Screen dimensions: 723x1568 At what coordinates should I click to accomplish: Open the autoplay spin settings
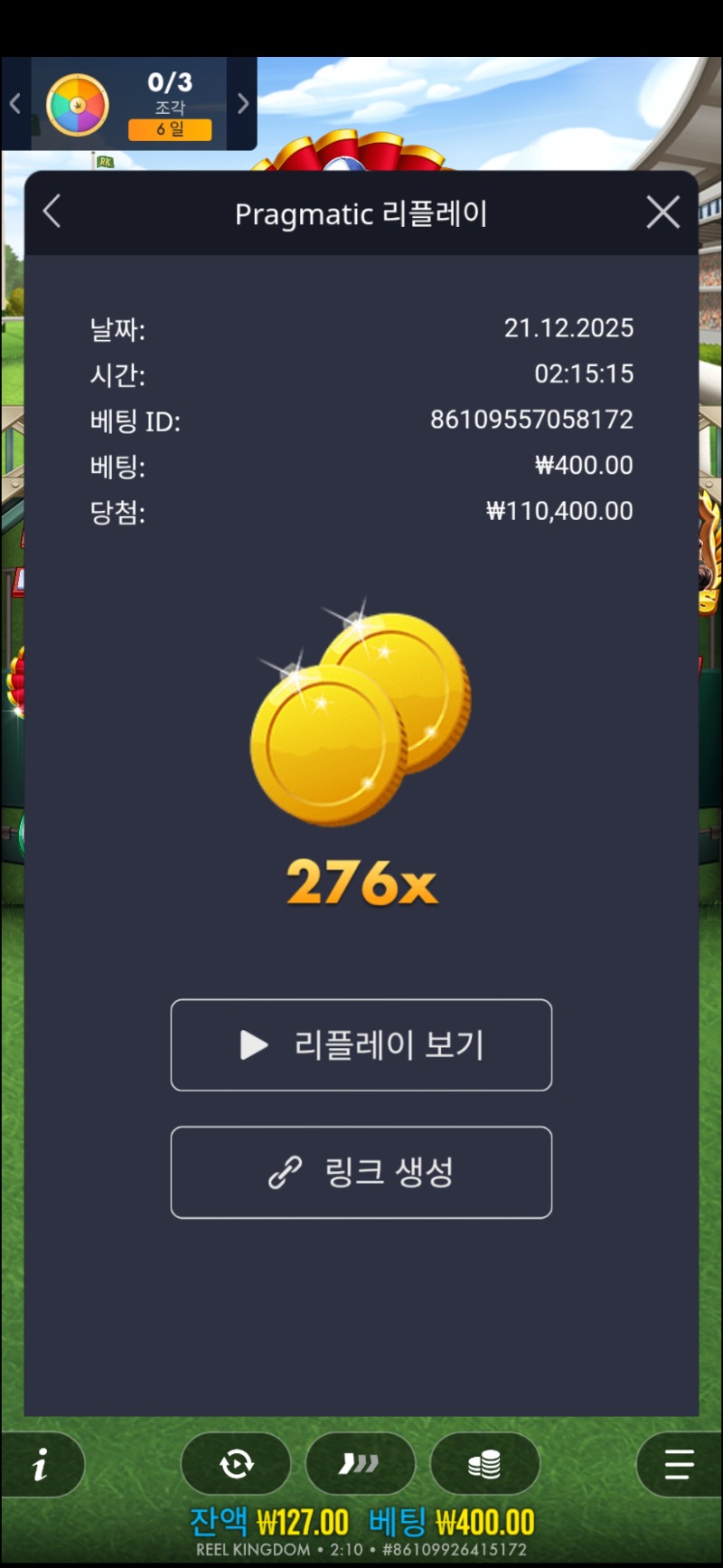point(236,1463)
